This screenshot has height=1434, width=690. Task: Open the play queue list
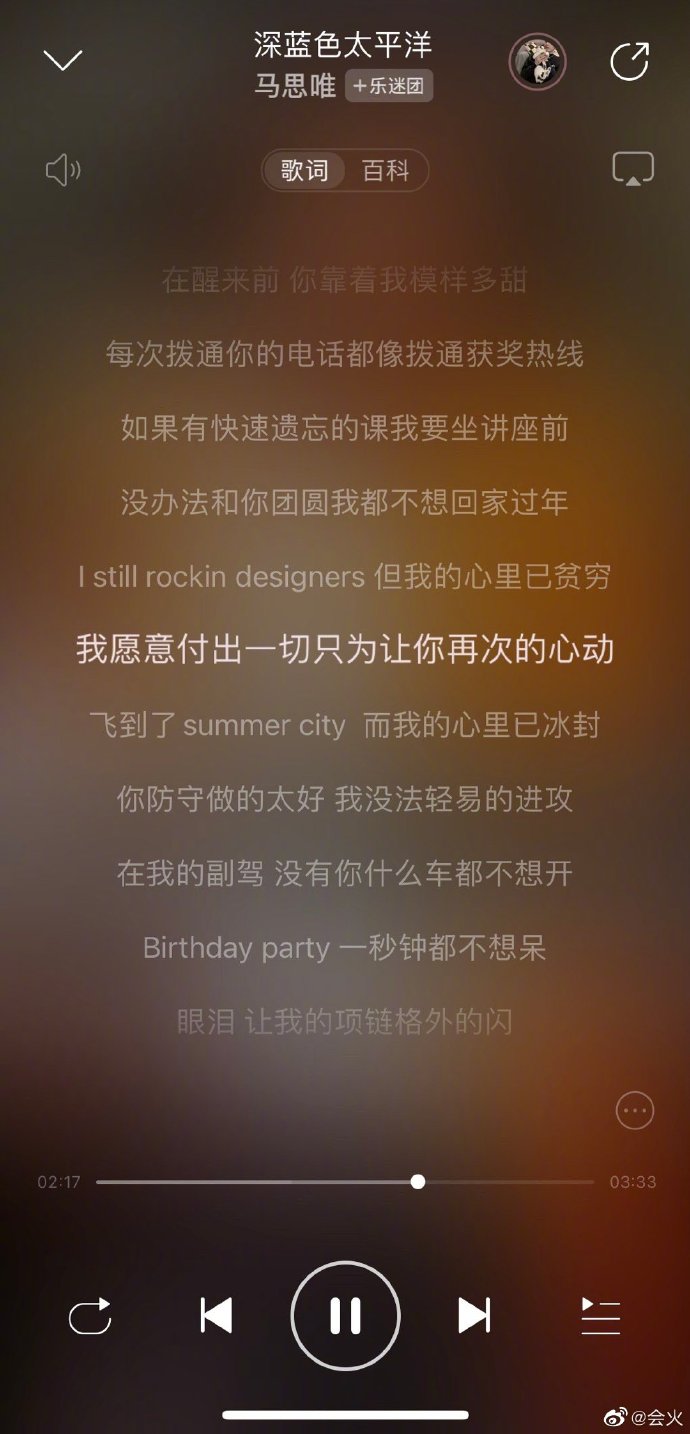coord(601,1316)
